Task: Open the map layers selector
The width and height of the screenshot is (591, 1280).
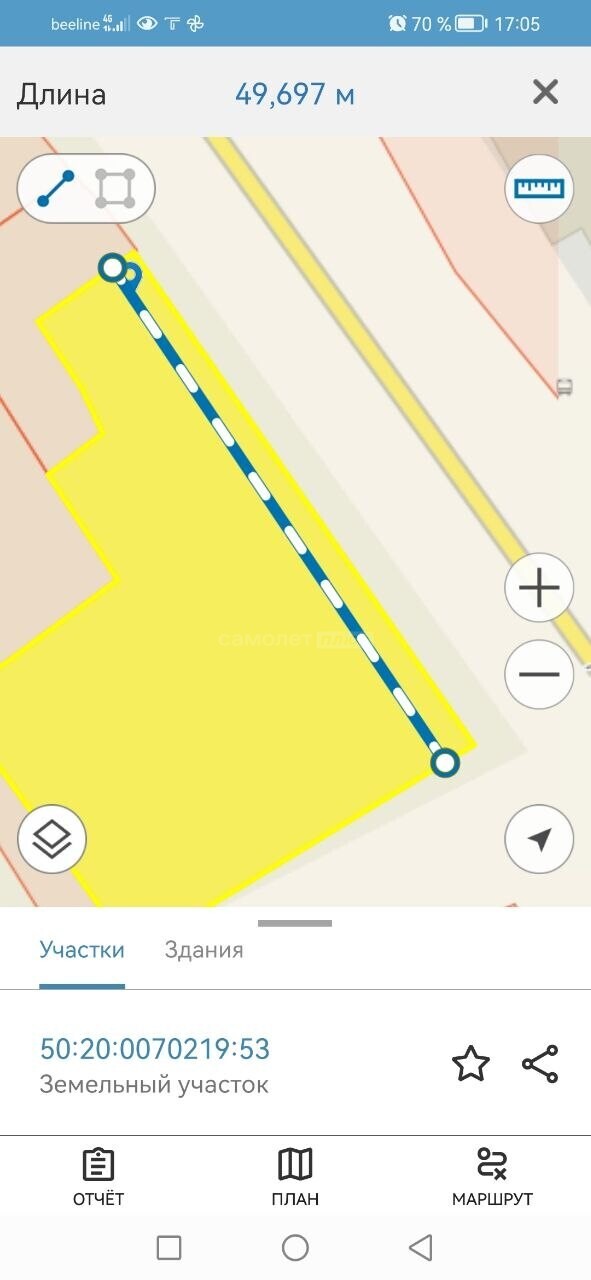Action: coord(52,839)
